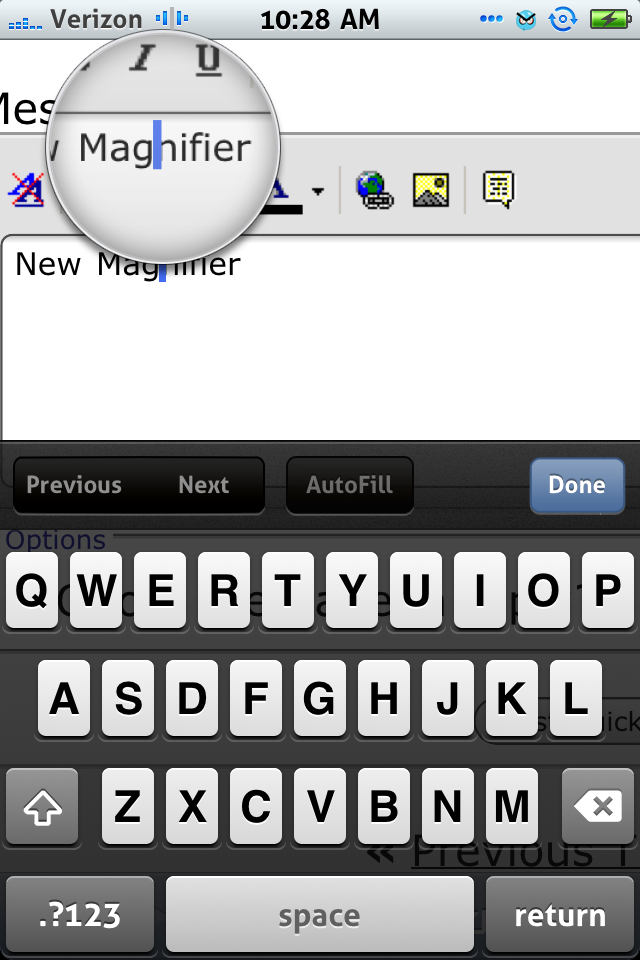The image size is (640, 960).
Task: Jump to the Next form field
Action: tap(204, 485)
